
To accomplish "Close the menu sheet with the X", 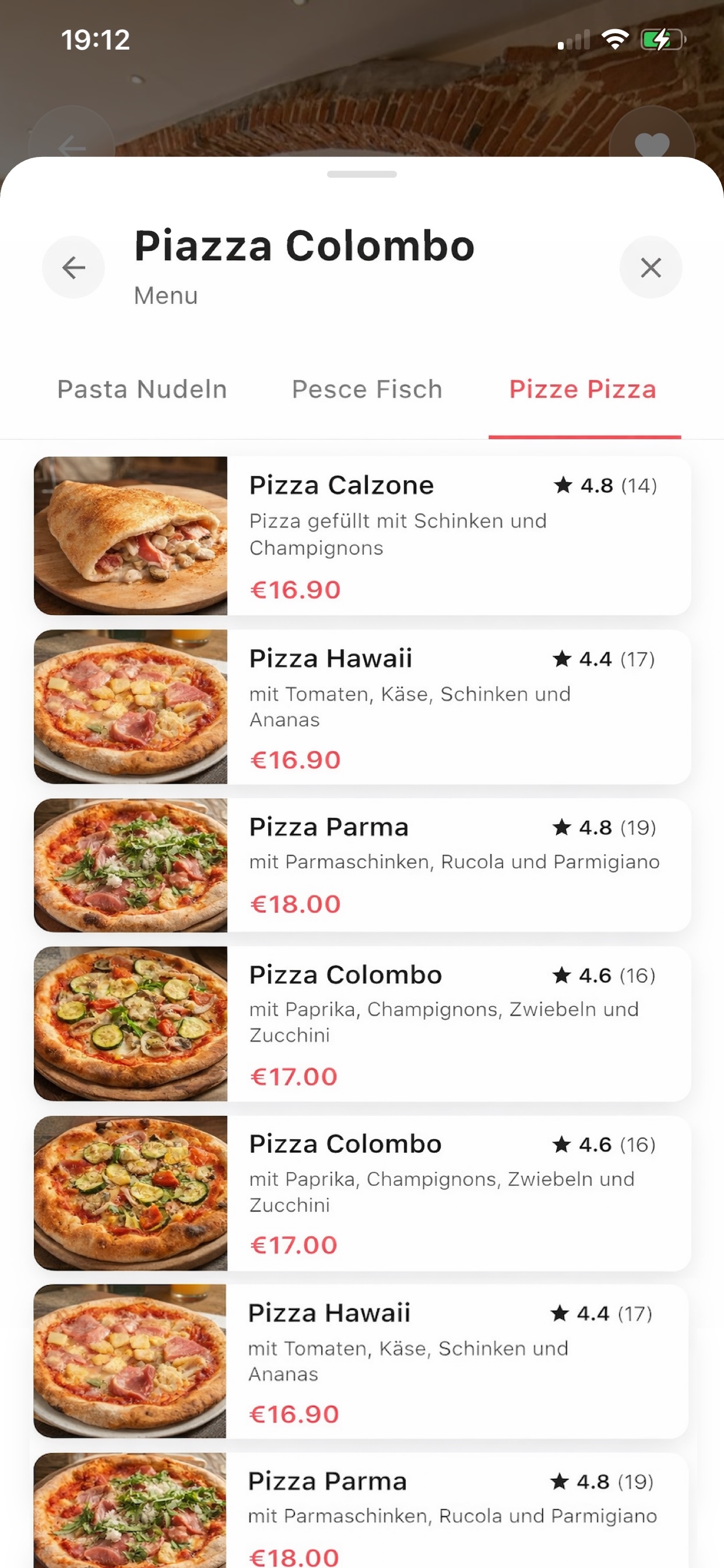I will [651, 267].
